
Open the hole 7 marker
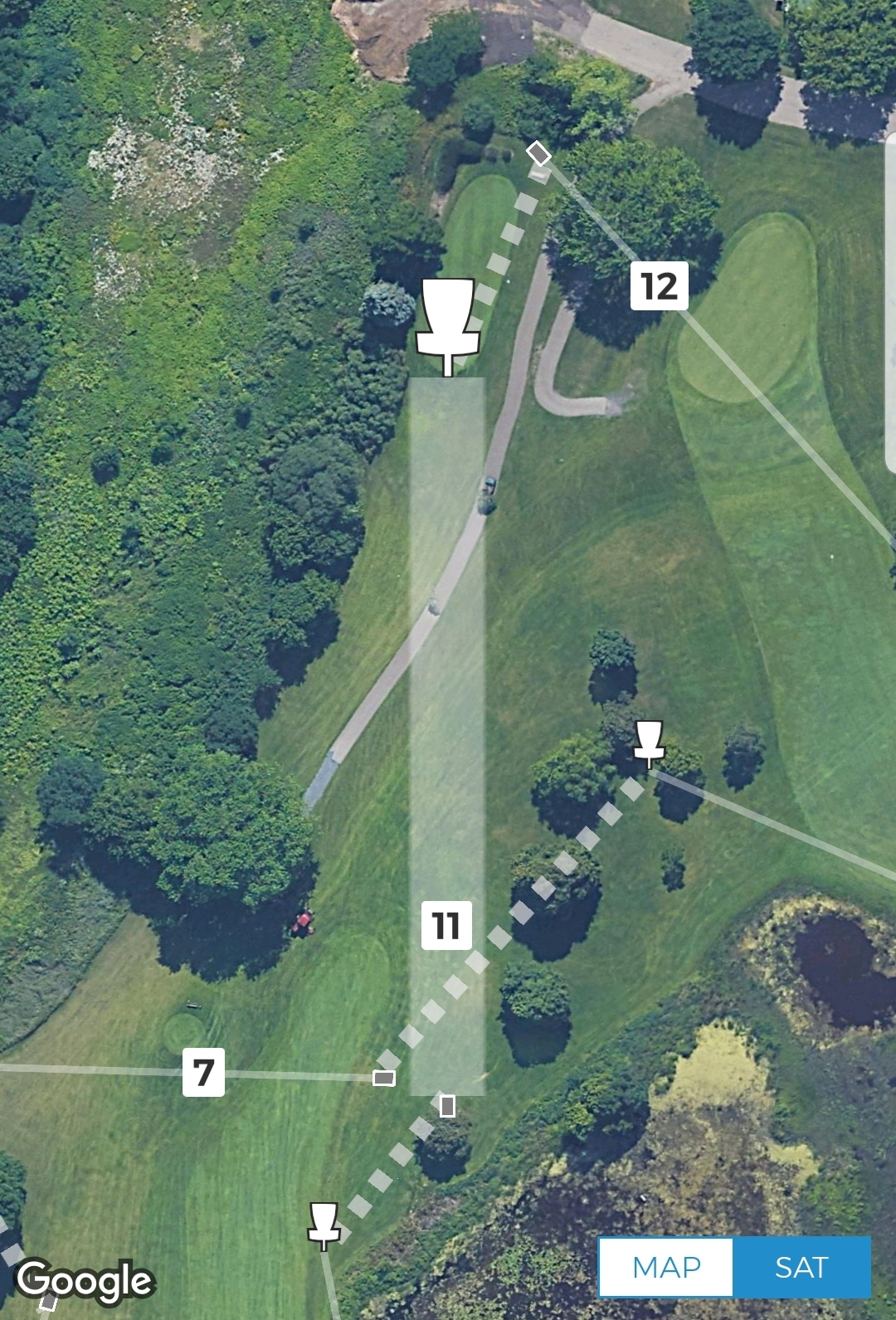tap(203, 1072)
